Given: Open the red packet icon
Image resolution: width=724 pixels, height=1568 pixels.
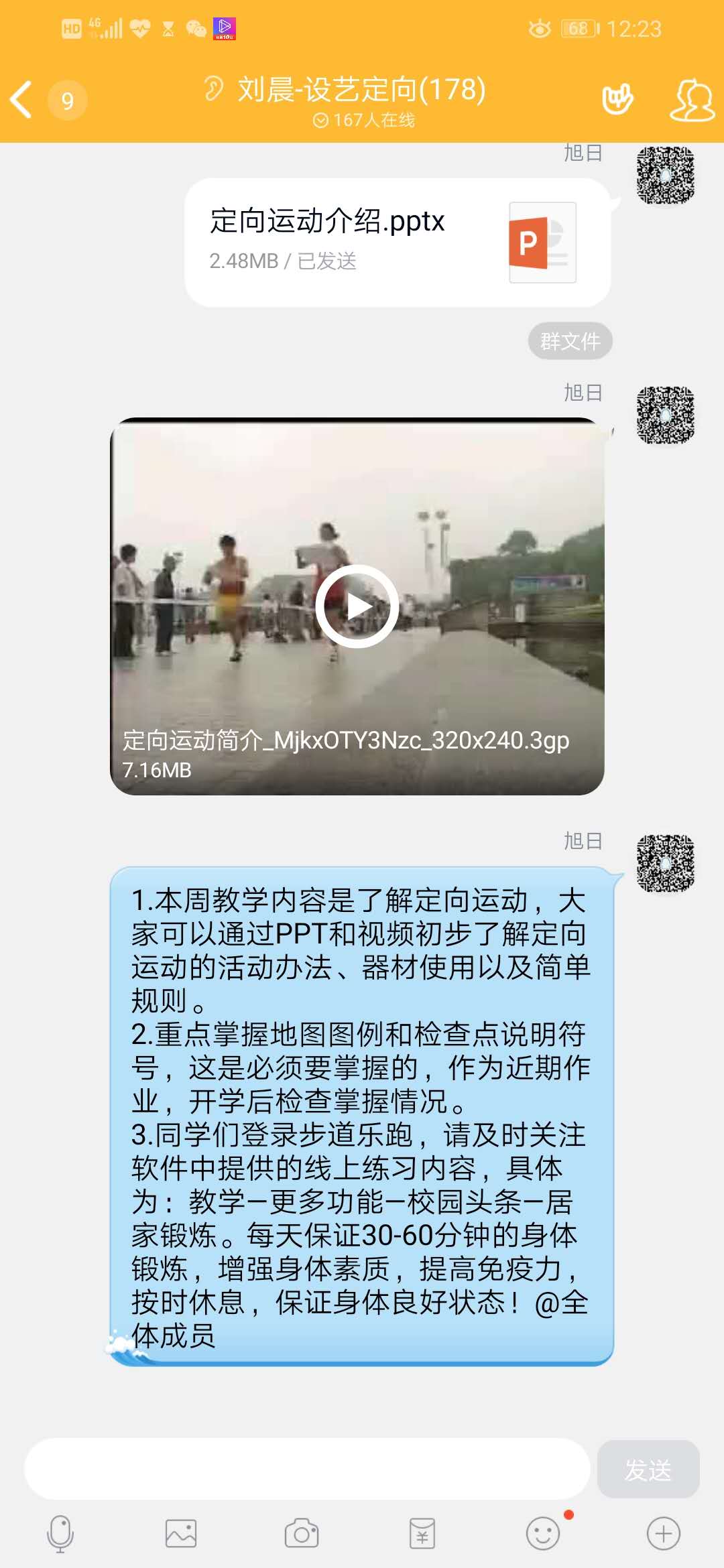Looking at the screenshot, I should click(x=422, y=1533).
